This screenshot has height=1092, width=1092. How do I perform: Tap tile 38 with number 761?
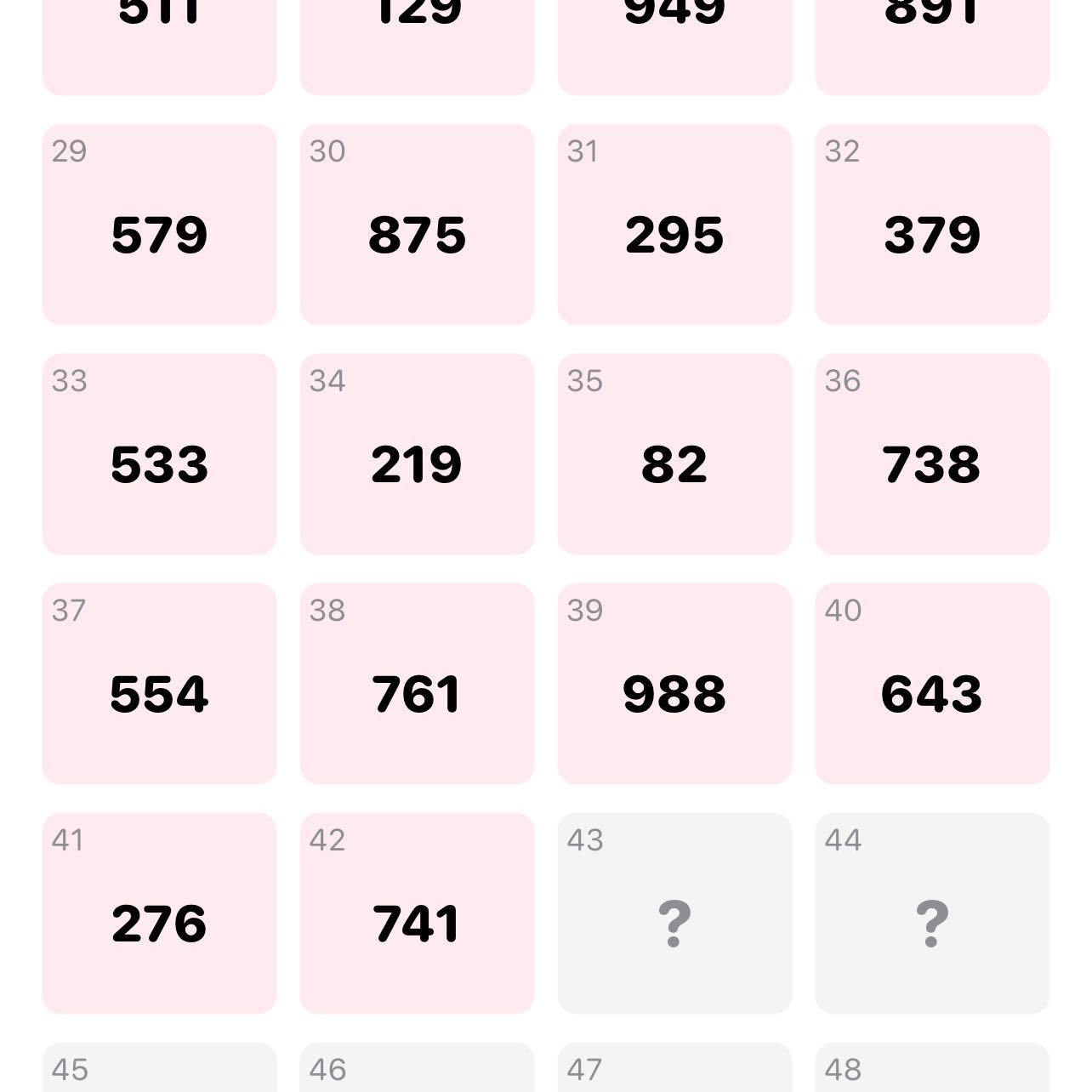point(417,684)
